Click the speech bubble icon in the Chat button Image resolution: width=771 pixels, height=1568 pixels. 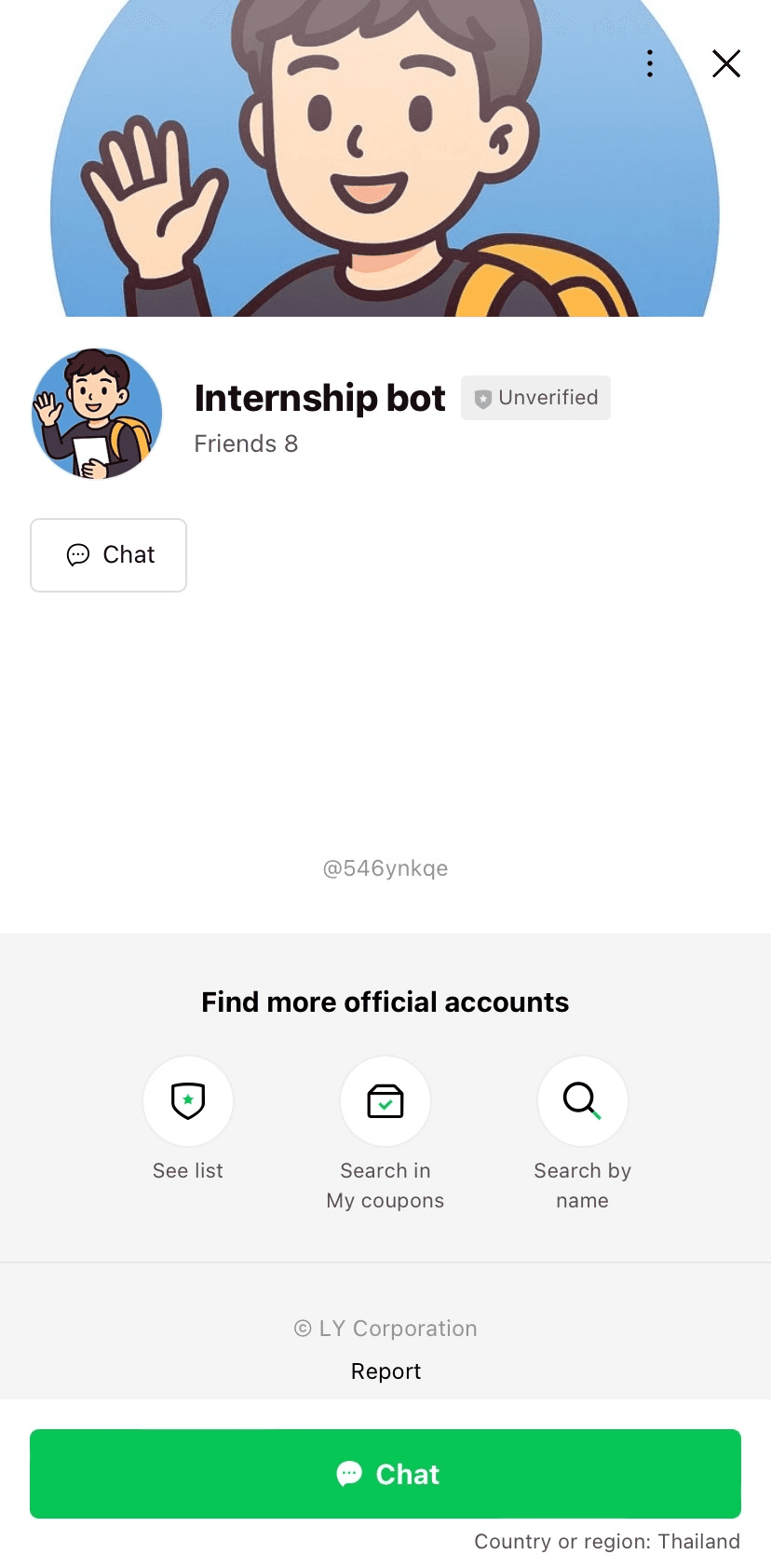(x=79, y=554)
